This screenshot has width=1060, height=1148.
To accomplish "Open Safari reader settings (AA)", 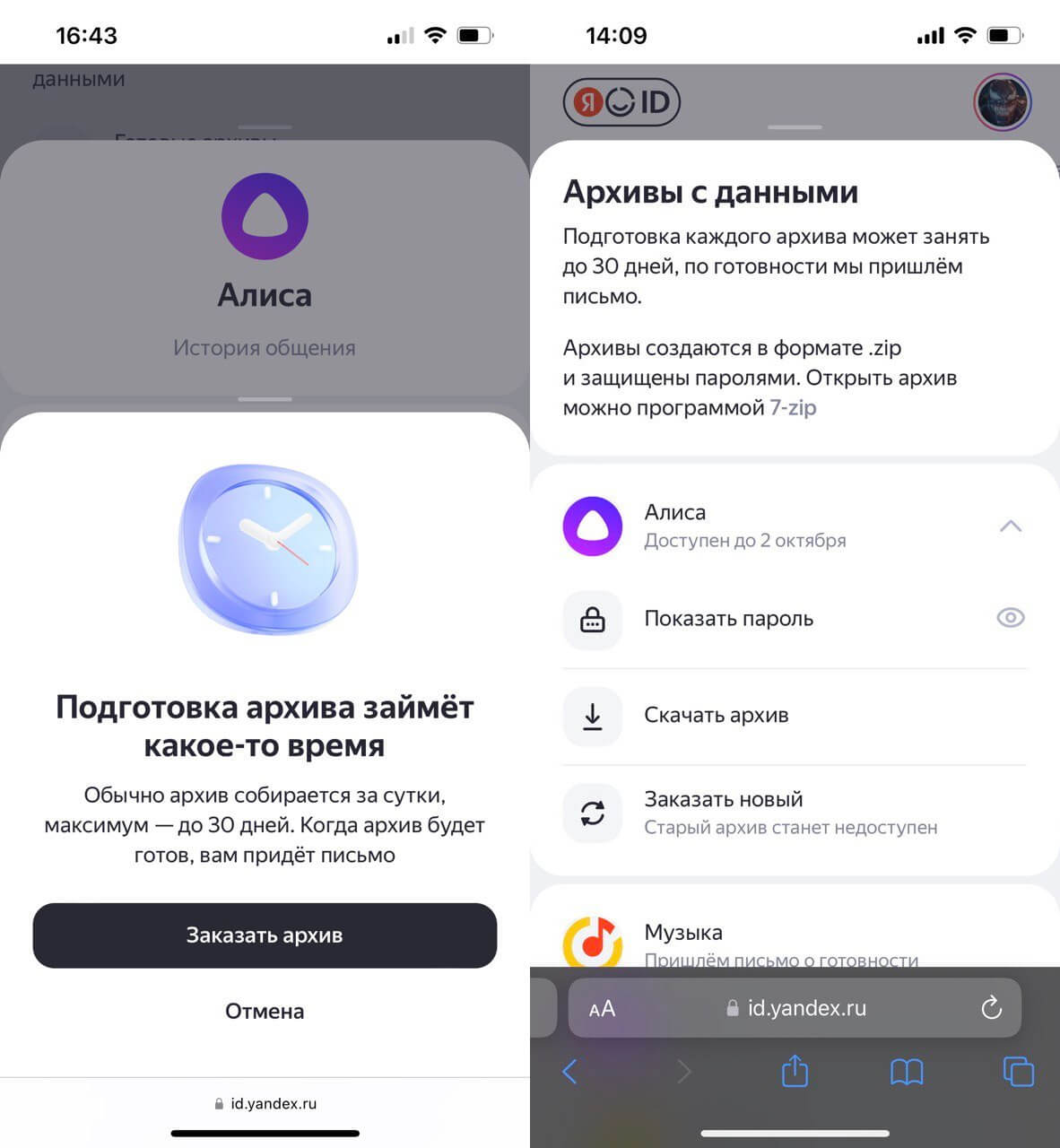I will coord(602,1009).
